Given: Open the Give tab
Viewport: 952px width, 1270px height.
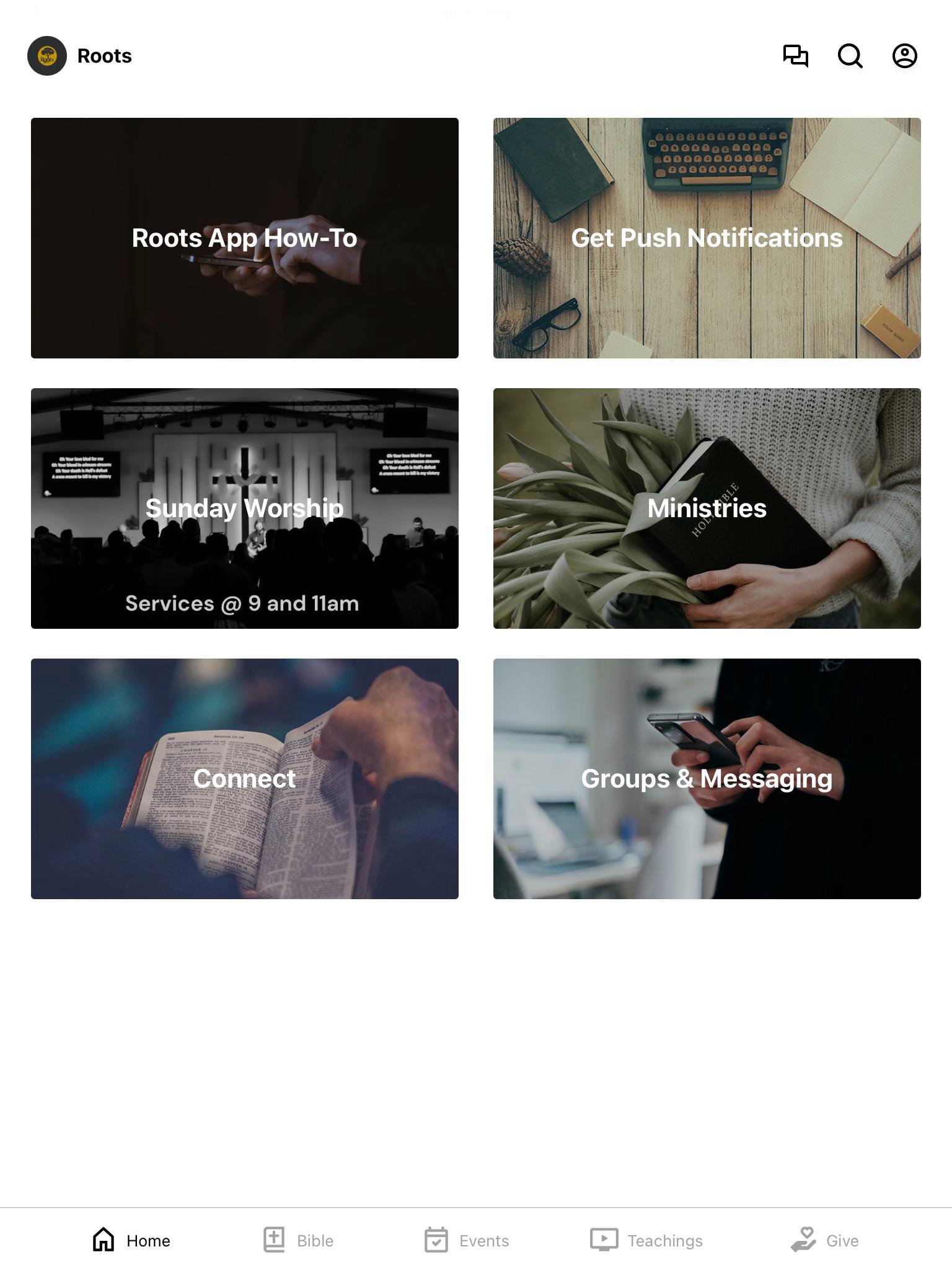Looking at the screenshot, I should 825,1240.
